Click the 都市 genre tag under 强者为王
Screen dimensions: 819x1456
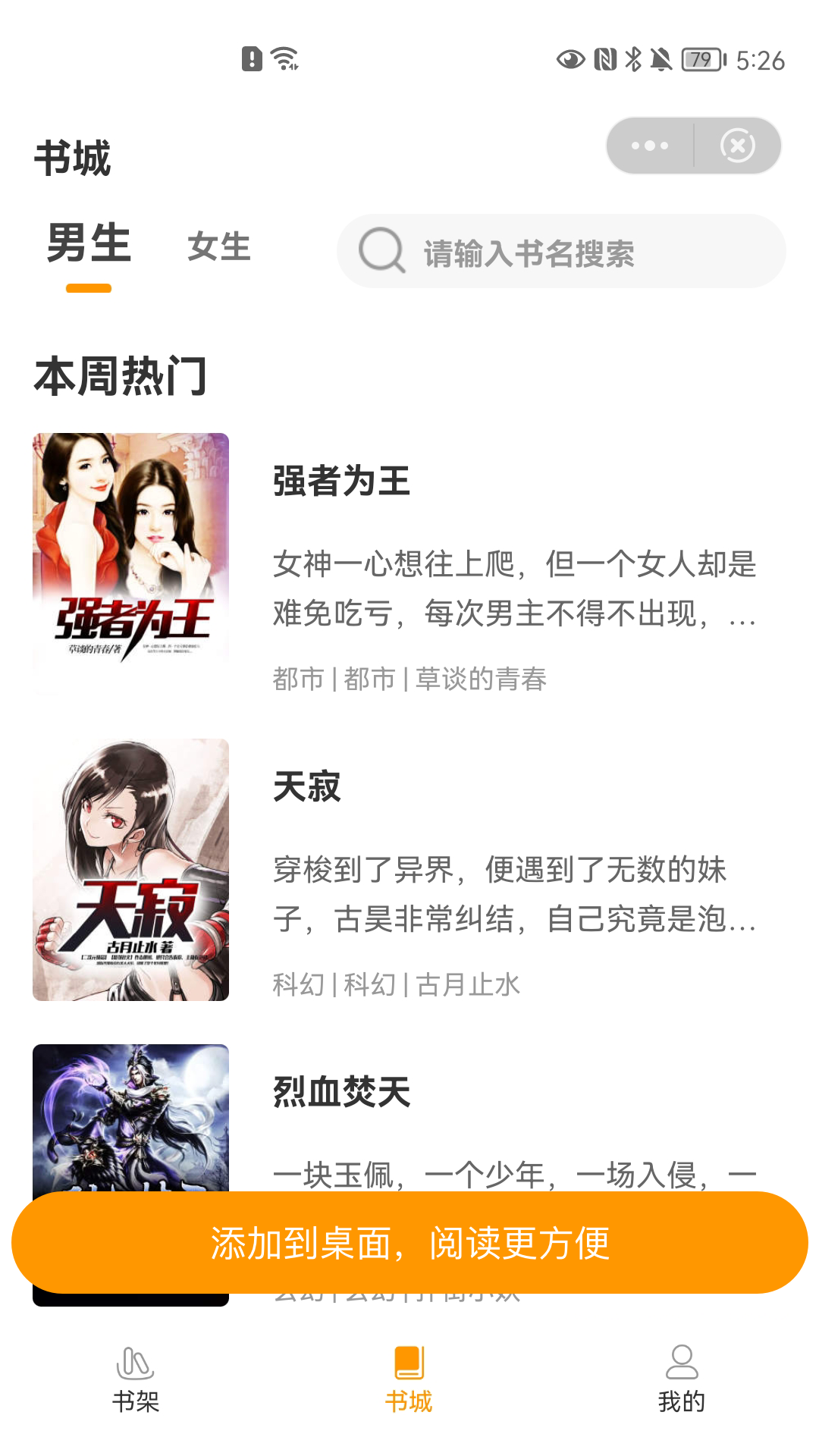(x=296, y=680)
